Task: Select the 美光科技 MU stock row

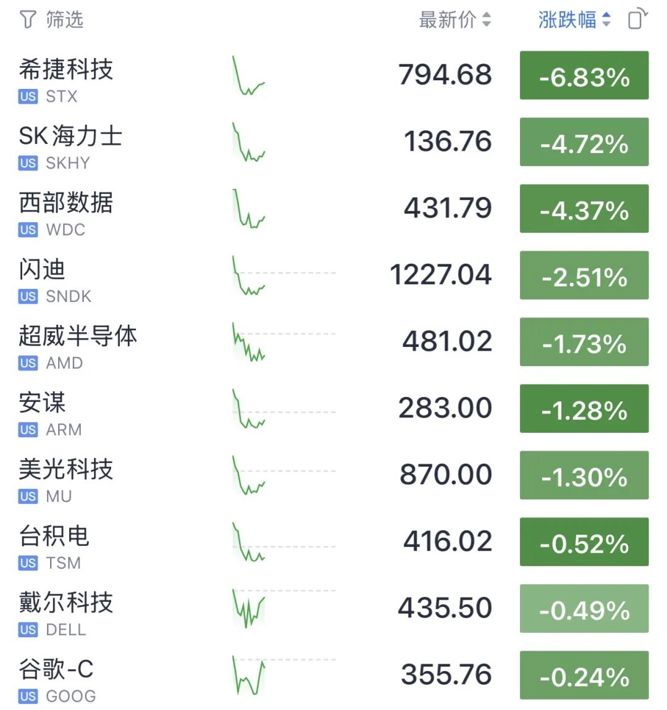Action: (x=333, y=475)
